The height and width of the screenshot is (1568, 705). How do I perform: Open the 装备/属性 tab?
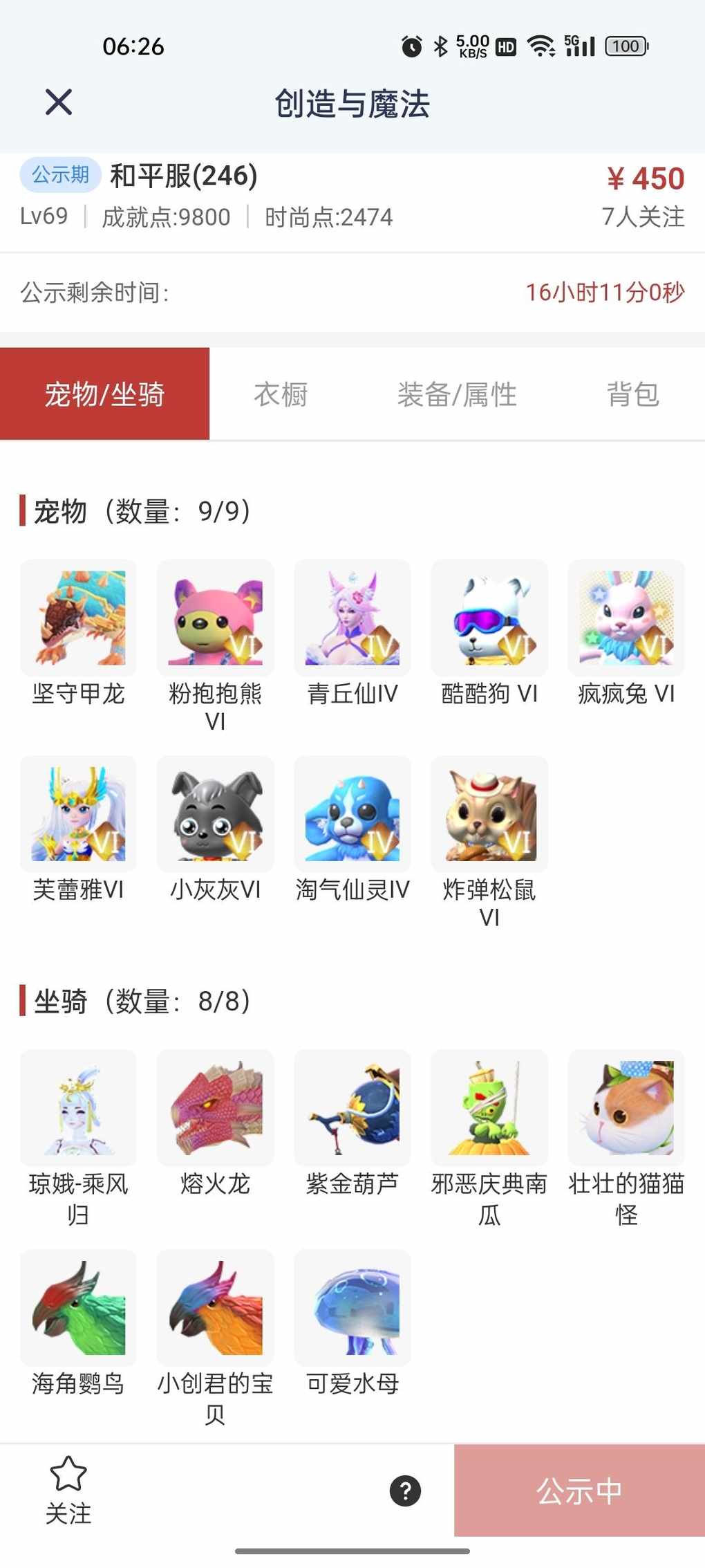click(457, 394)
